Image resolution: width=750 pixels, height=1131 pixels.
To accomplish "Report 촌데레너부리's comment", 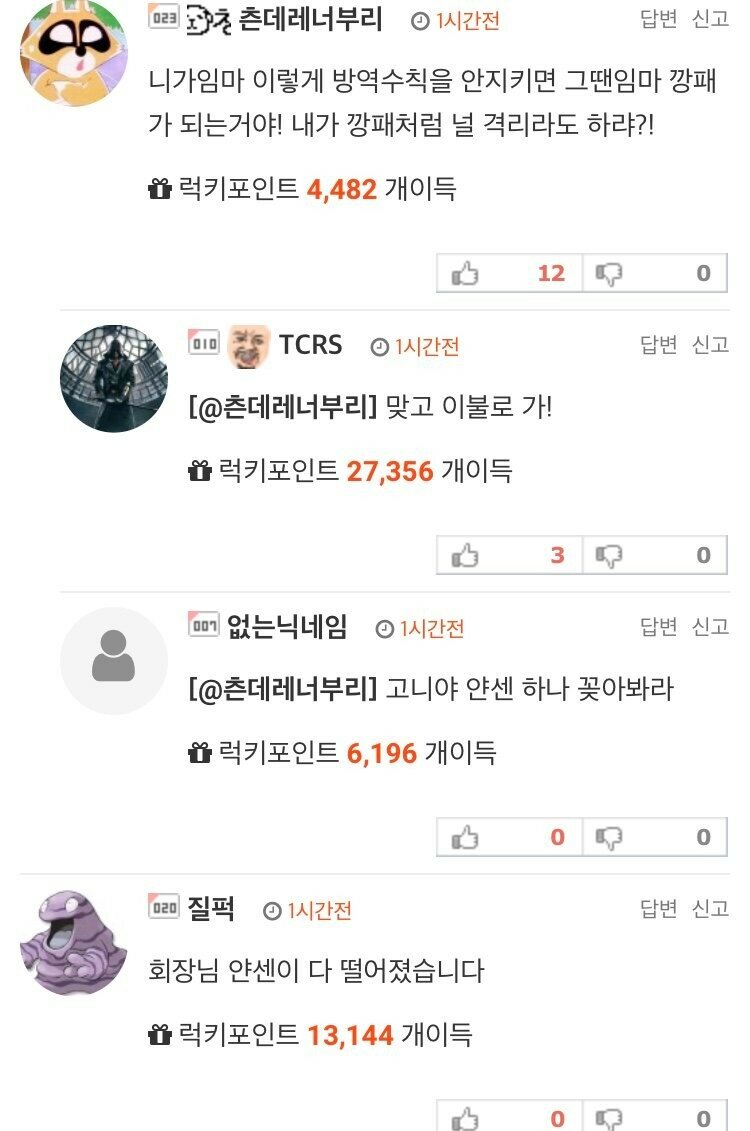I will [x=711, y=19].
